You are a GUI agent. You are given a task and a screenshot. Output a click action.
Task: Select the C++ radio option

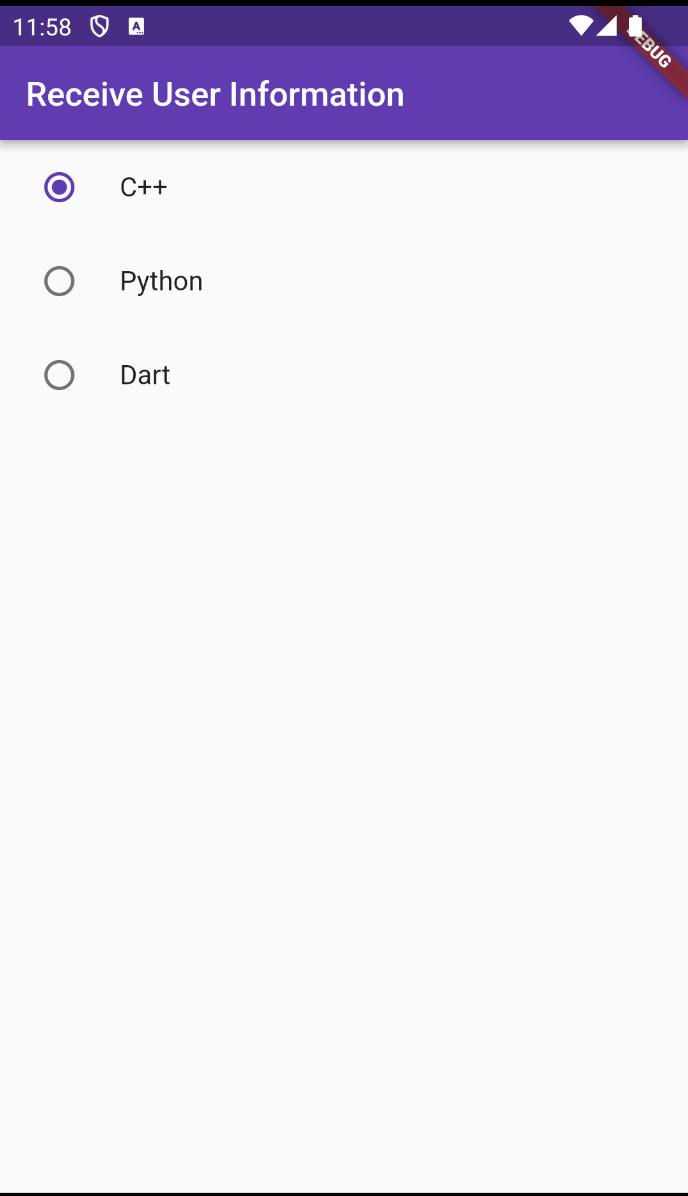click(59, 187)
